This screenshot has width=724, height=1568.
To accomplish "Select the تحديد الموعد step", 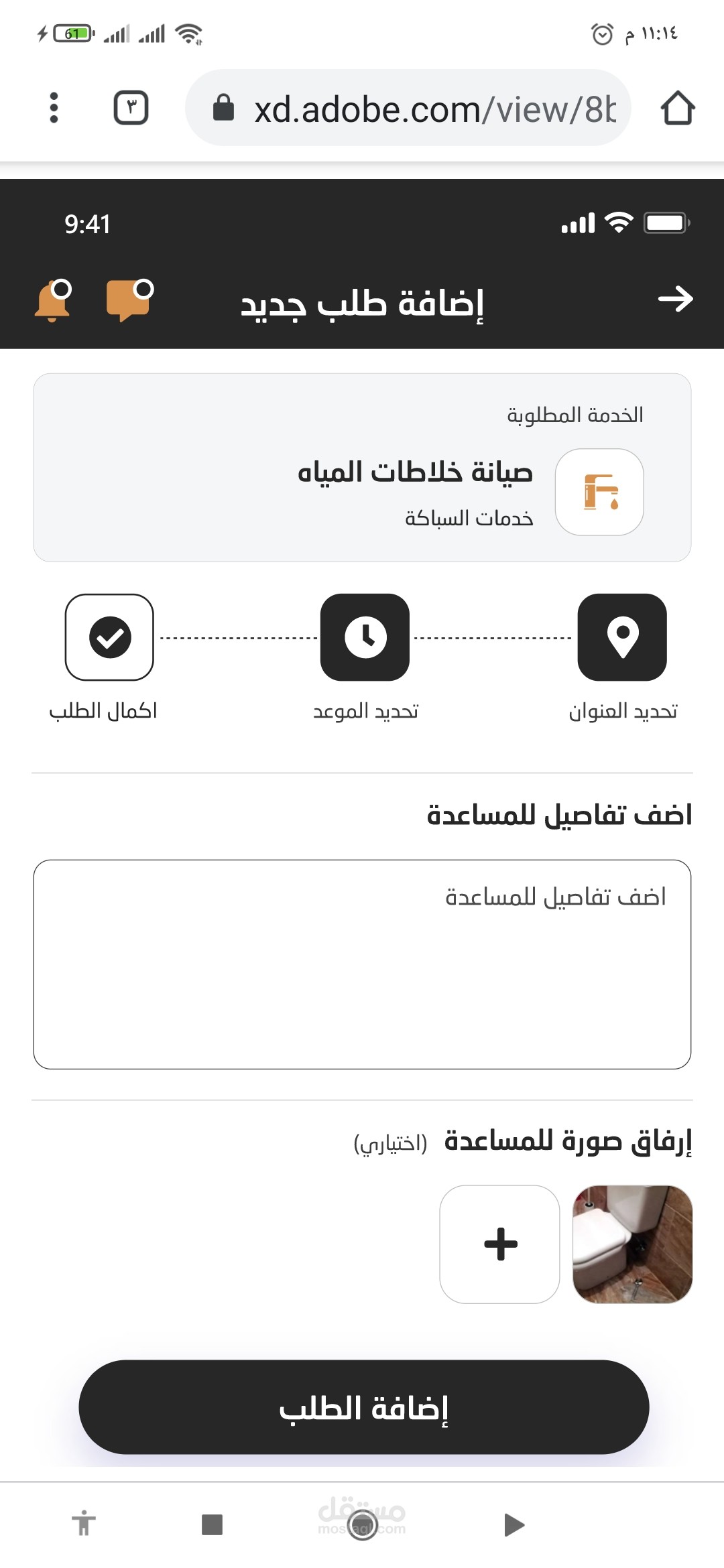I will [365, 637].
